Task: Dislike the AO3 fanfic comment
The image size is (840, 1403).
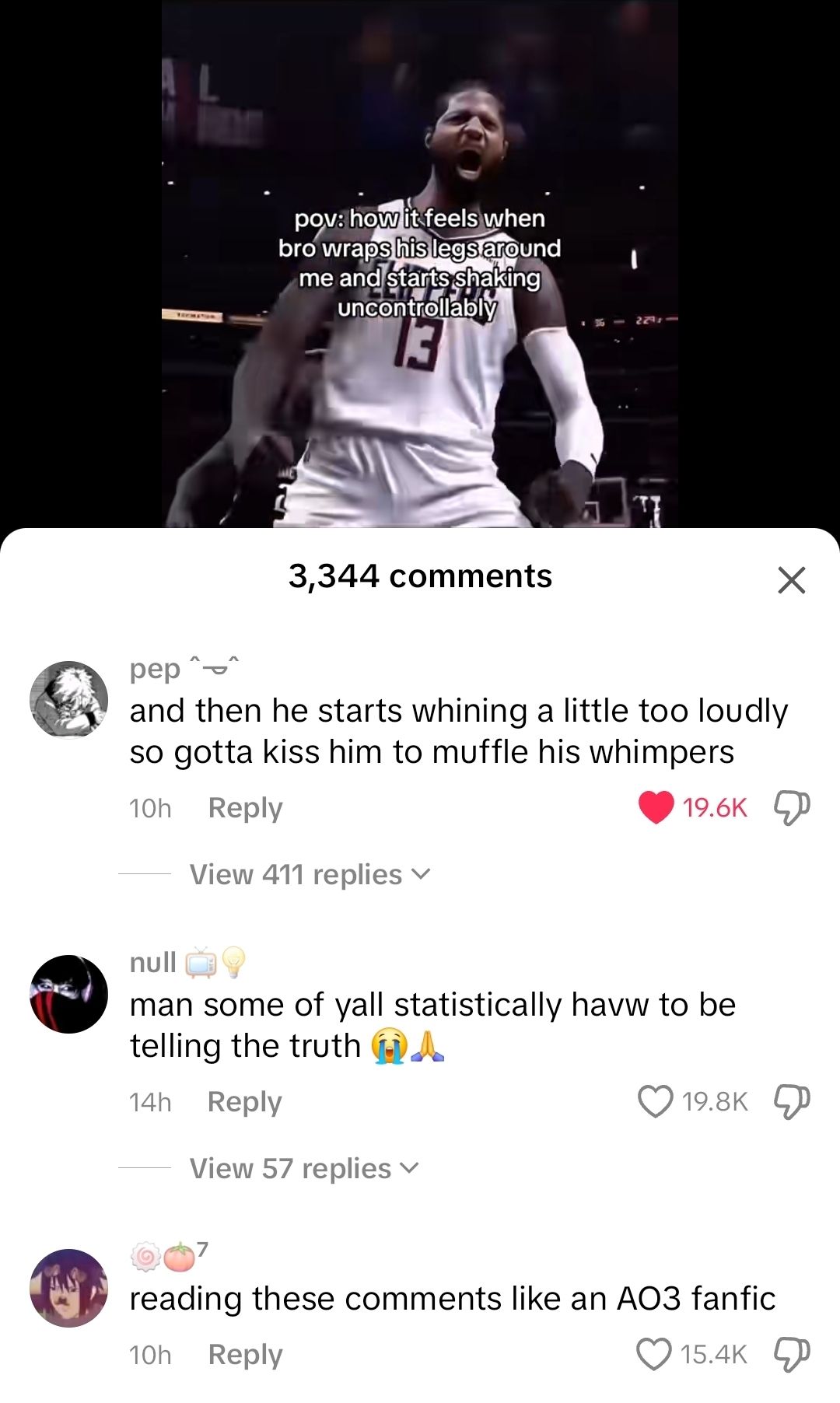Action: [792, 1355]
